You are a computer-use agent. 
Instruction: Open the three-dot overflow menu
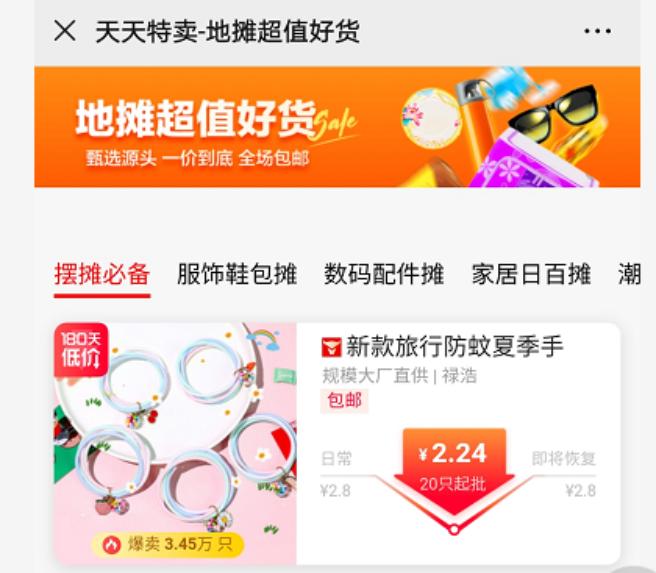click(x=597, y=31)
